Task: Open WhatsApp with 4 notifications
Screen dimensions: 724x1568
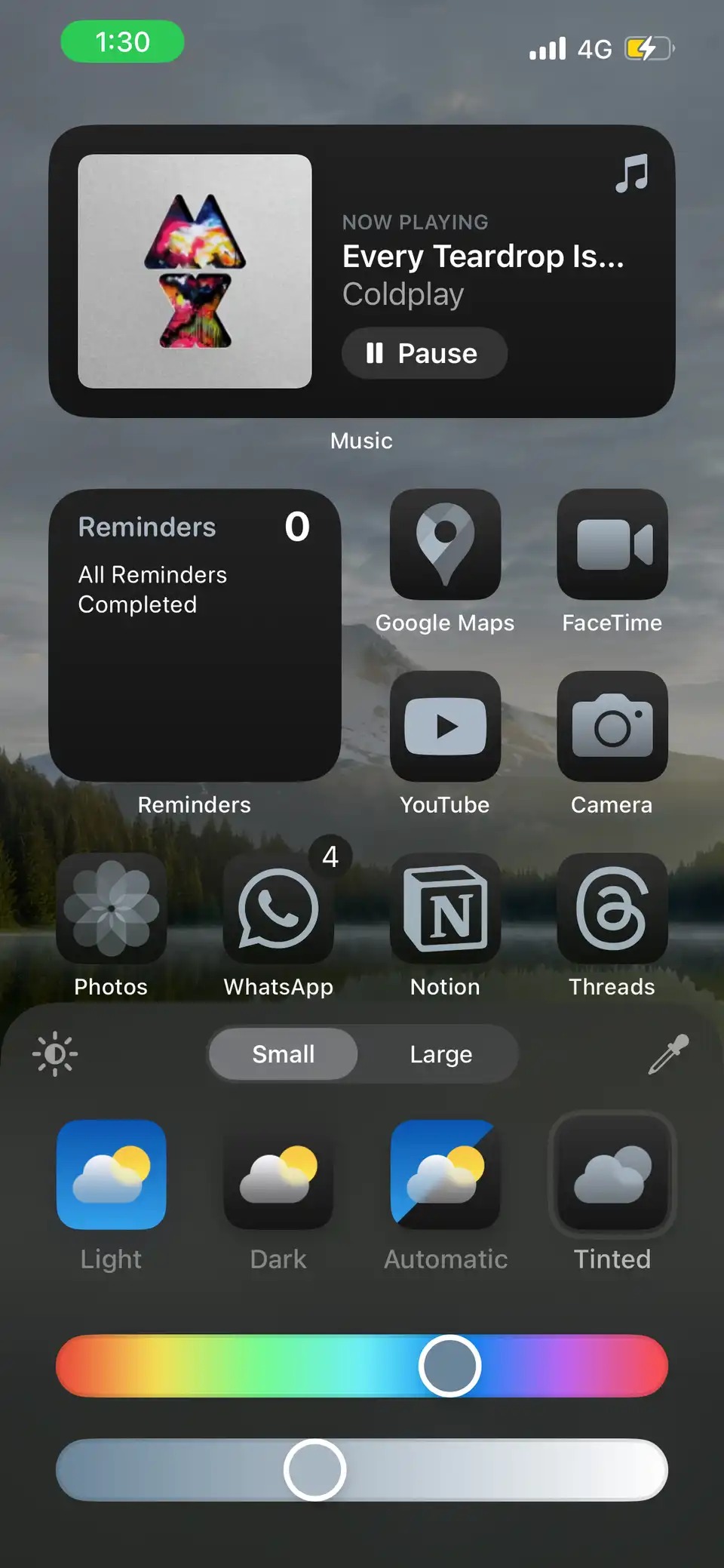Action: point(278,909)
